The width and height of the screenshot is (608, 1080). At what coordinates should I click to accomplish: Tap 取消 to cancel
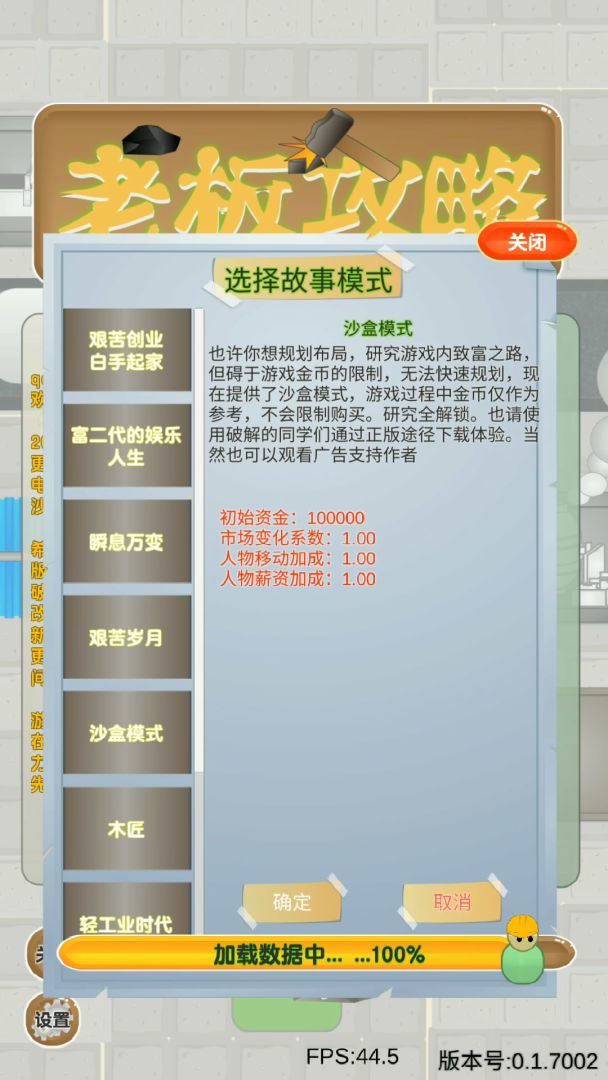[x=452, y=902]
